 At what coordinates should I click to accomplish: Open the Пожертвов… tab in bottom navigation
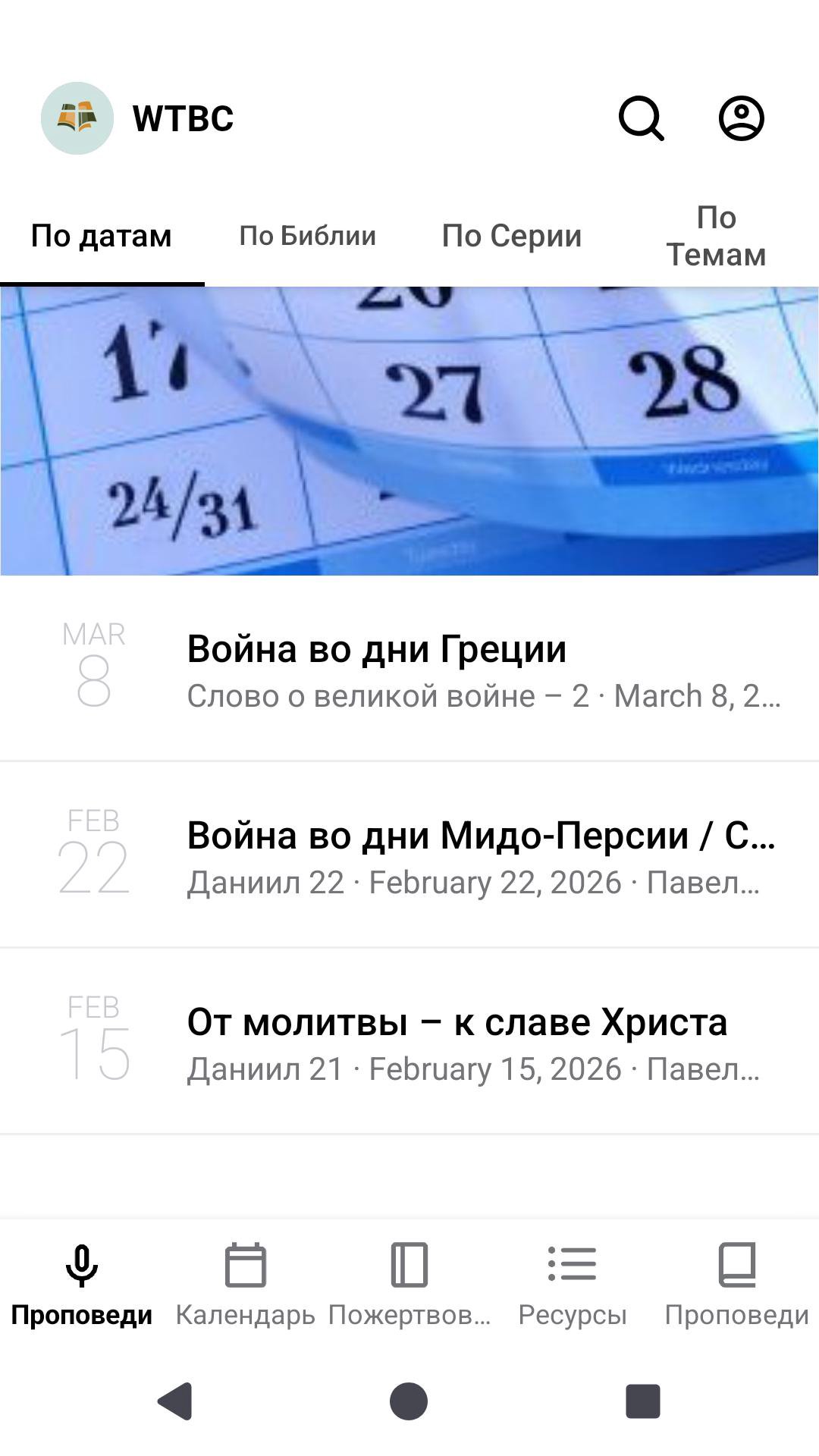click(x=409, y=1283)
